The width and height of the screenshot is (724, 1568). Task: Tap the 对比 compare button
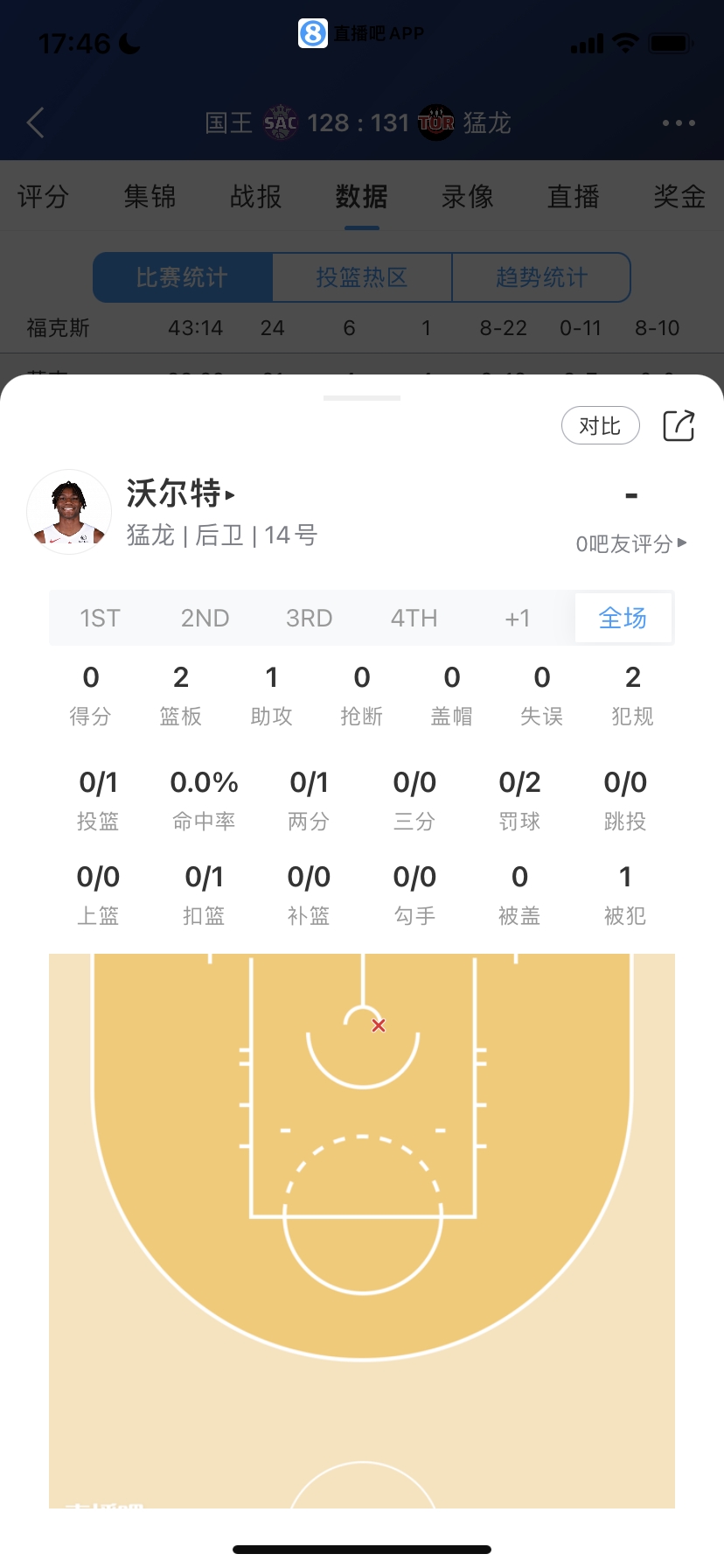600,426
